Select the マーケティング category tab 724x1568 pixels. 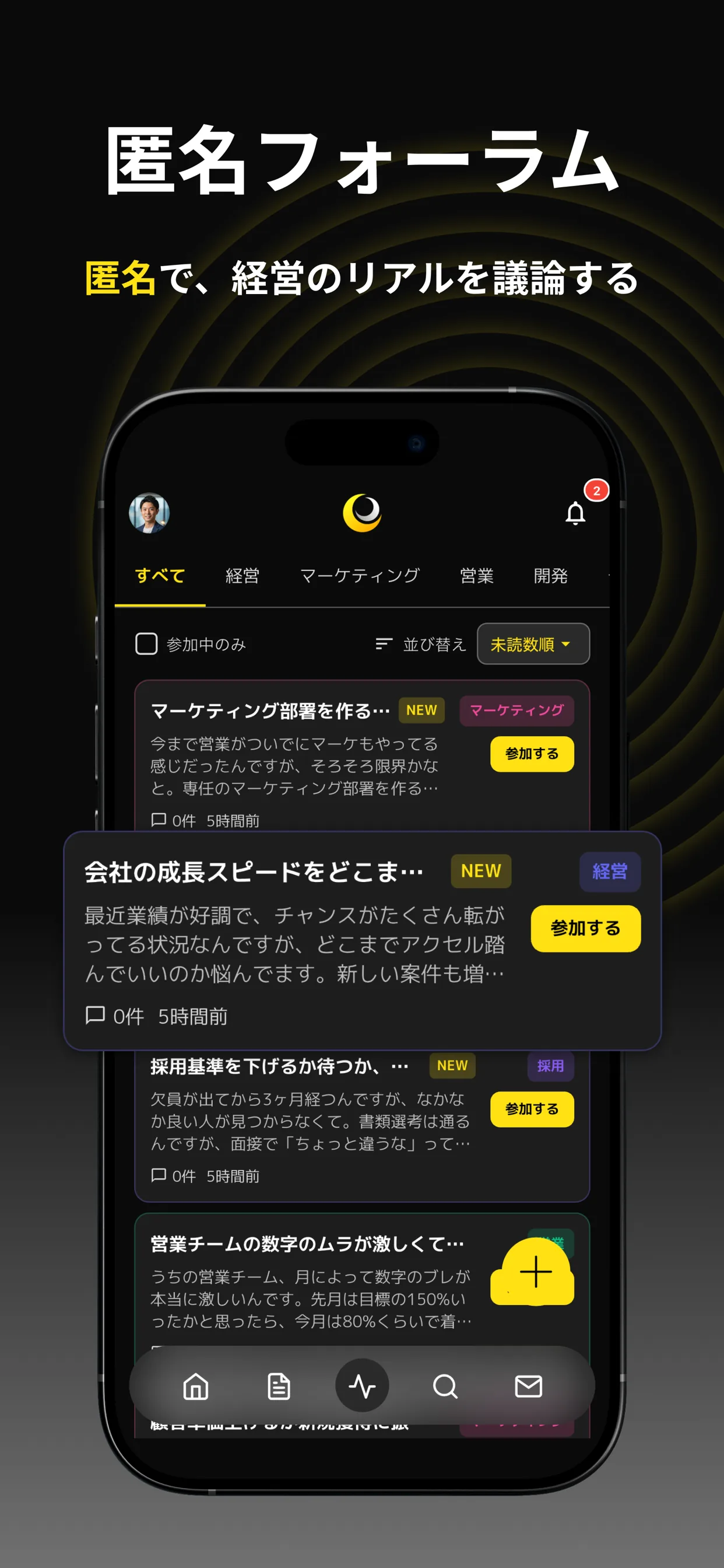(x=361, y=575)
